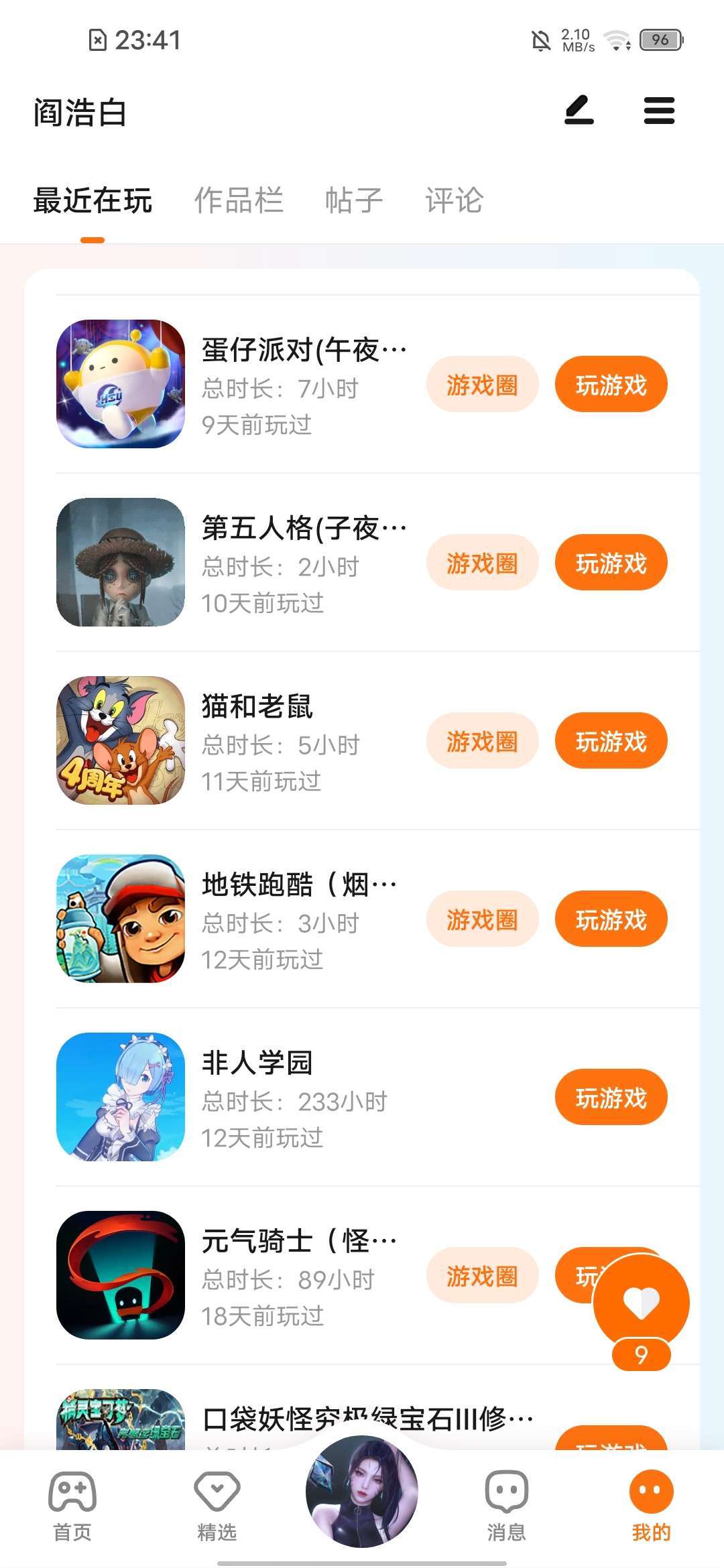The height and width of the screenshot is (1568, 724).
Task: Open 游戏圈 for 元气骑士
Action: [482, 1276]
